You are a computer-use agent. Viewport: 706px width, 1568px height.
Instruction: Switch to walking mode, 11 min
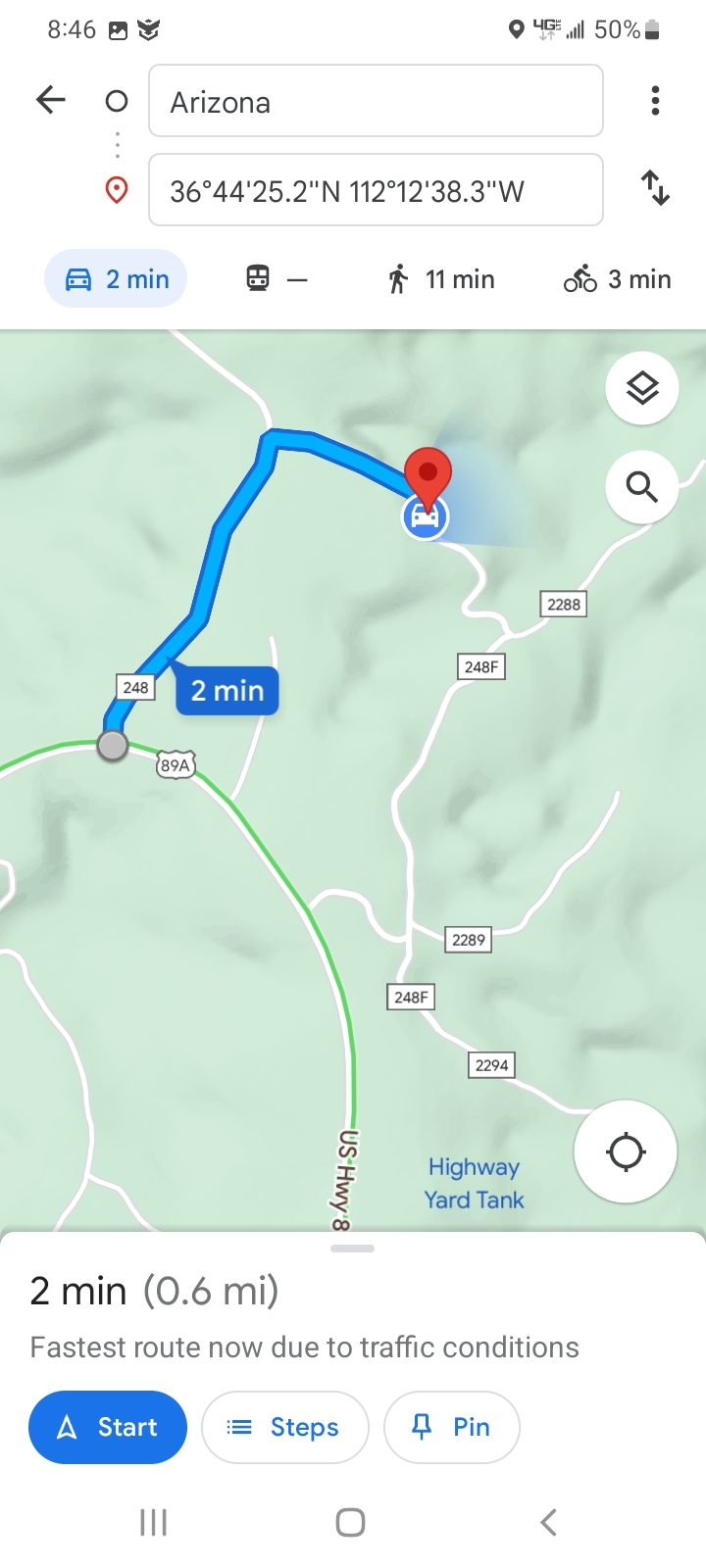440,279
